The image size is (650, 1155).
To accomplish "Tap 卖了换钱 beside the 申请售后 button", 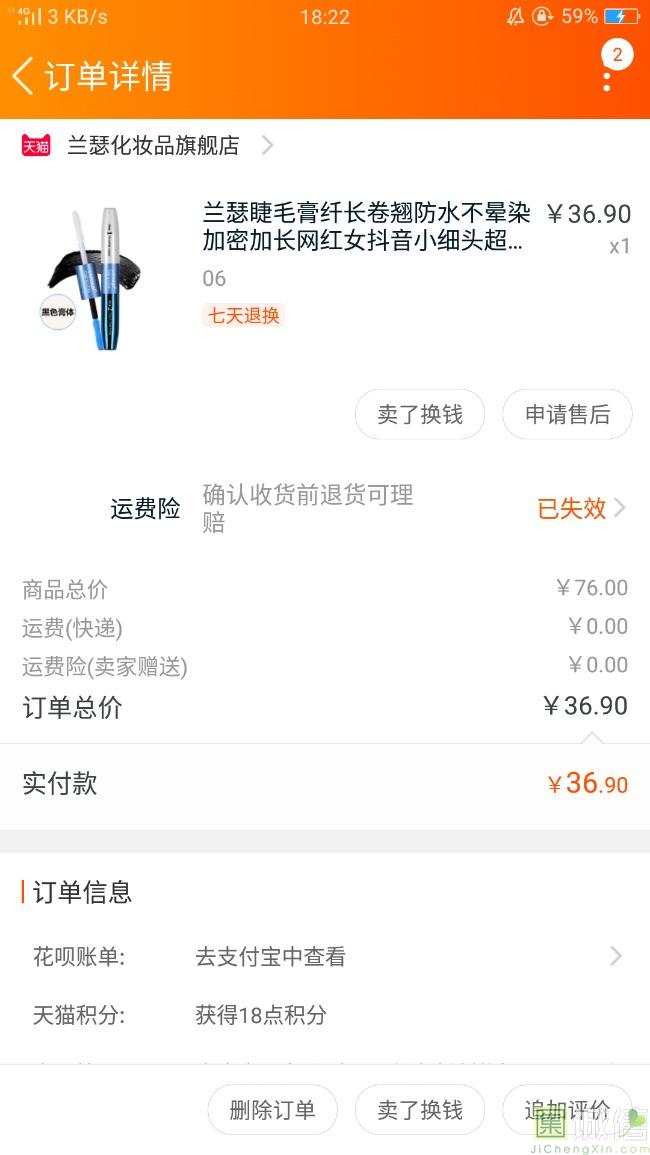I will click(x=420, y=414).
